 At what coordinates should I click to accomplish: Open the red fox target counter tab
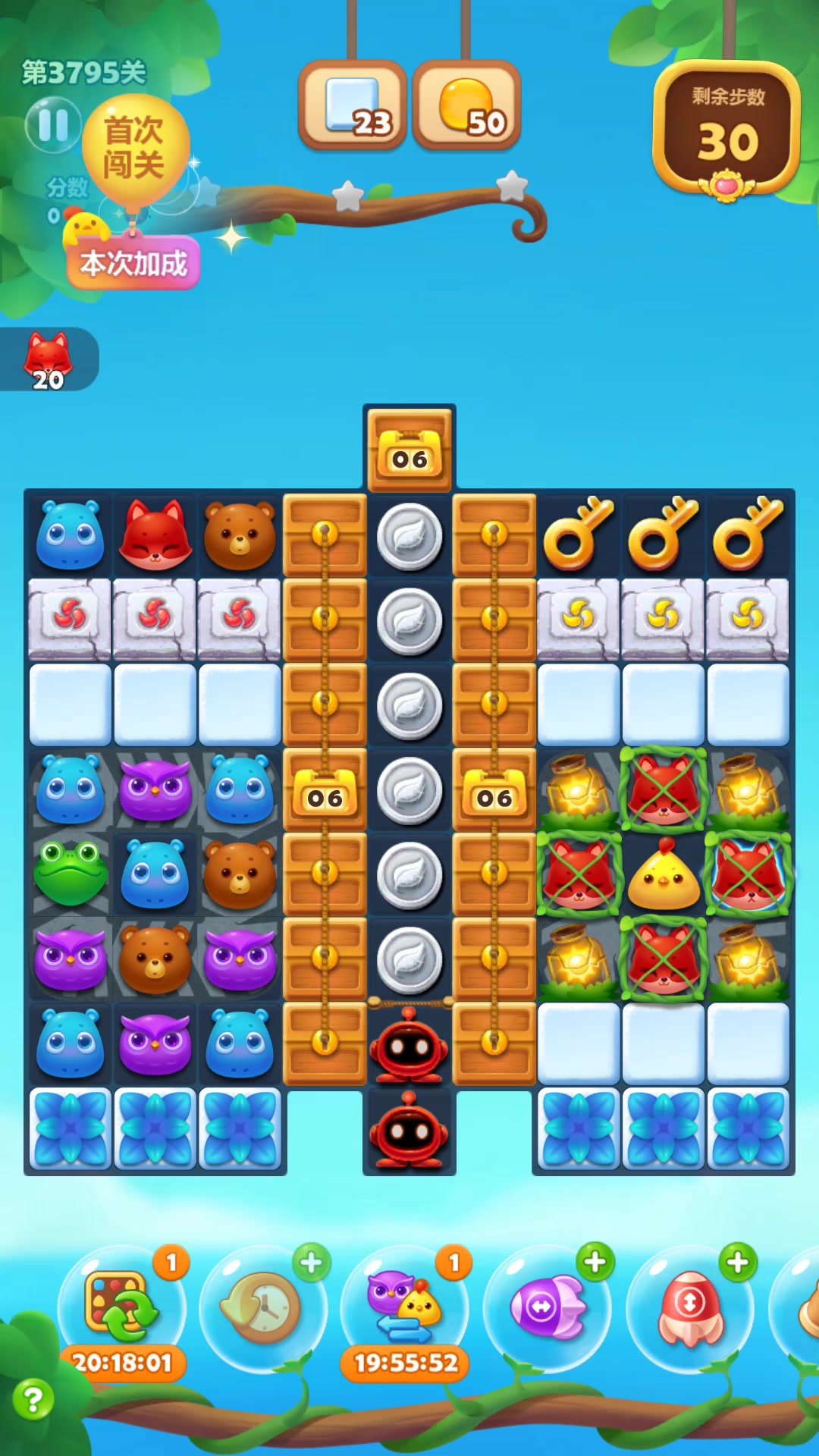pyautogui.click(x=49, y=359)
